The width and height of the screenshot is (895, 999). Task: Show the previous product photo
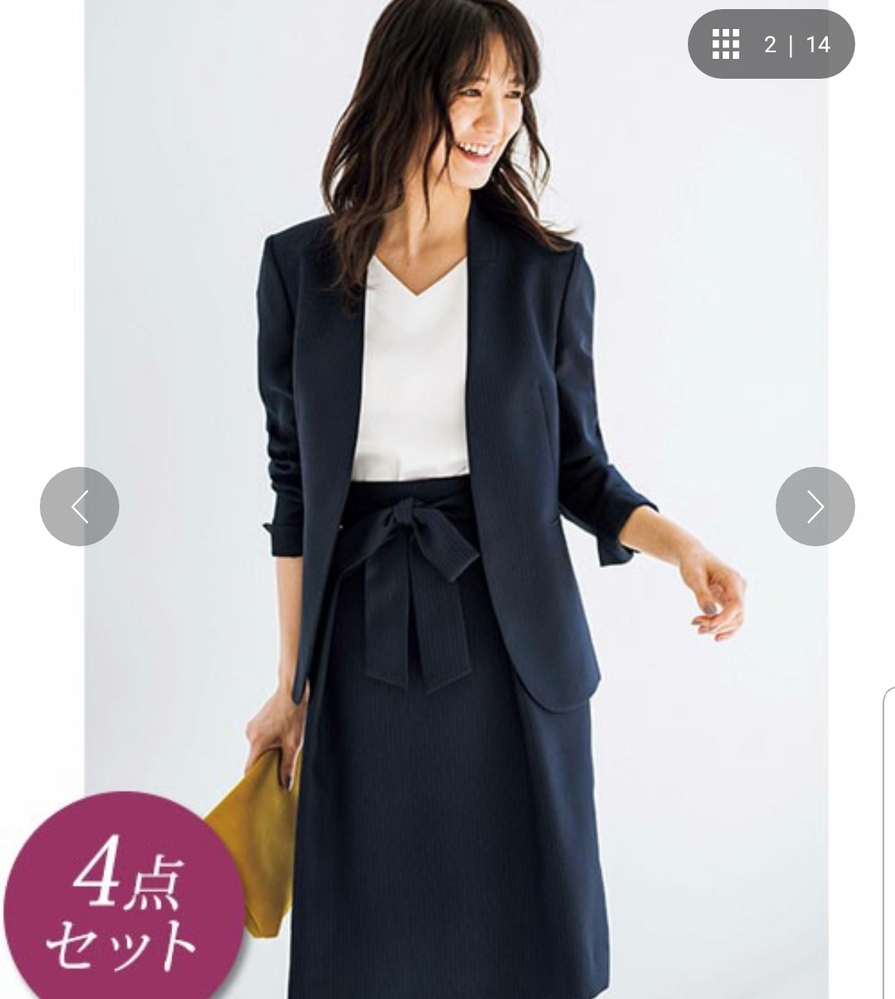click(79, 506)
